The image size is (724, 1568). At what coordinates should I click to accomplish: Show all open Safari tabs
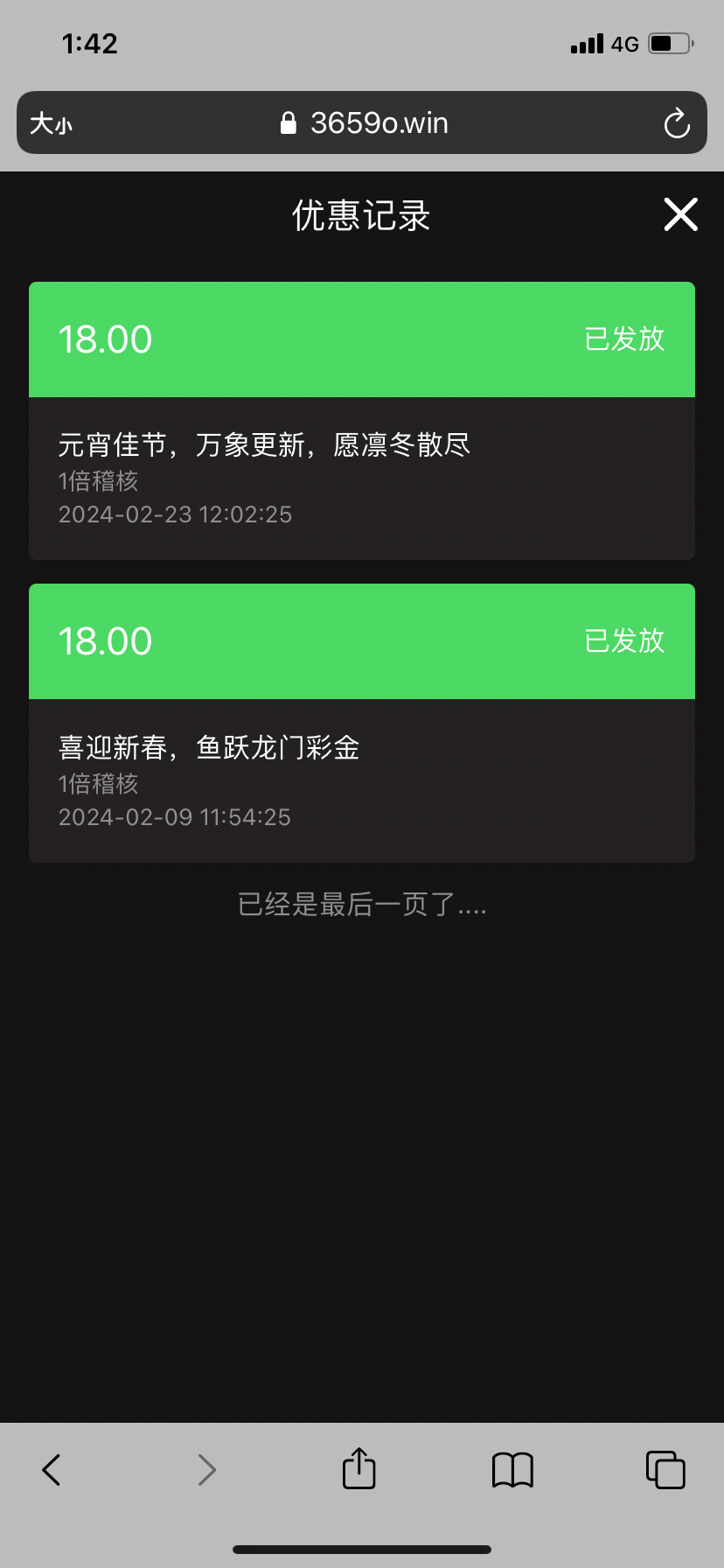tap(665, 1469)
